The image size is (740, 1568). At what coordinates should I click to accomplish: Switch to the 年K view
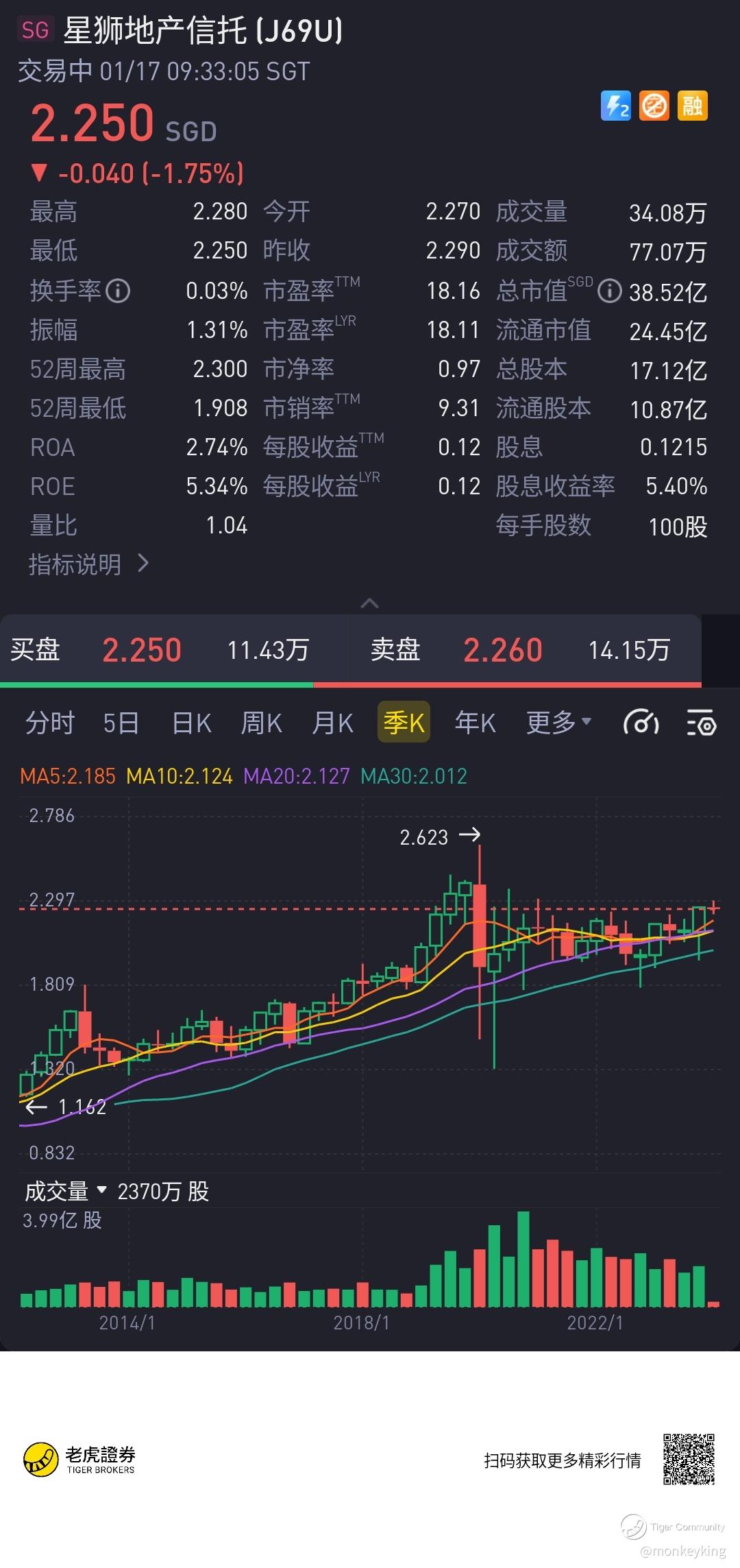(475, 723)
